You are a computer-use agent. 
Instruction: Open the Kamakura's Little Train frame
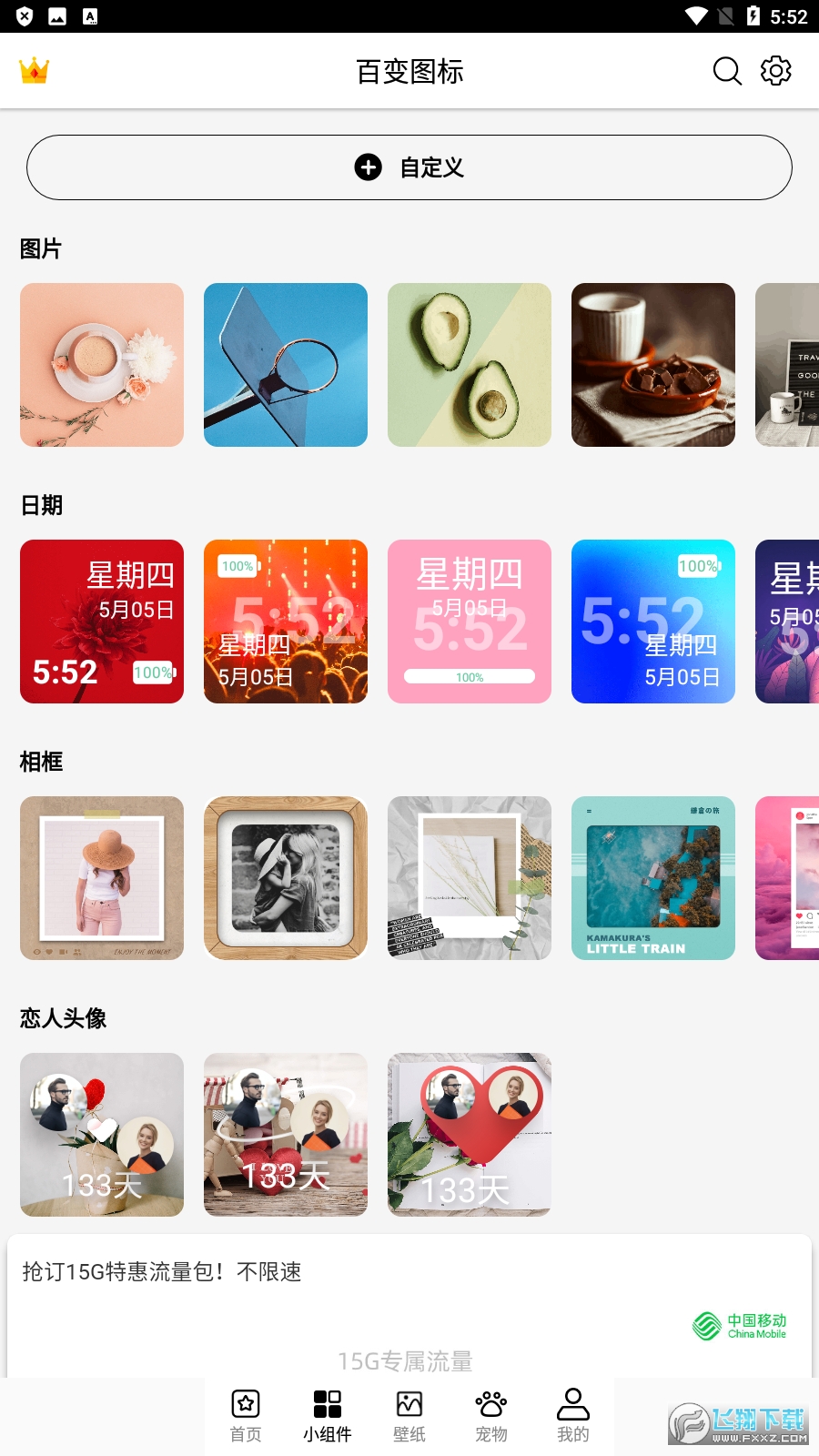pos(653,878)
